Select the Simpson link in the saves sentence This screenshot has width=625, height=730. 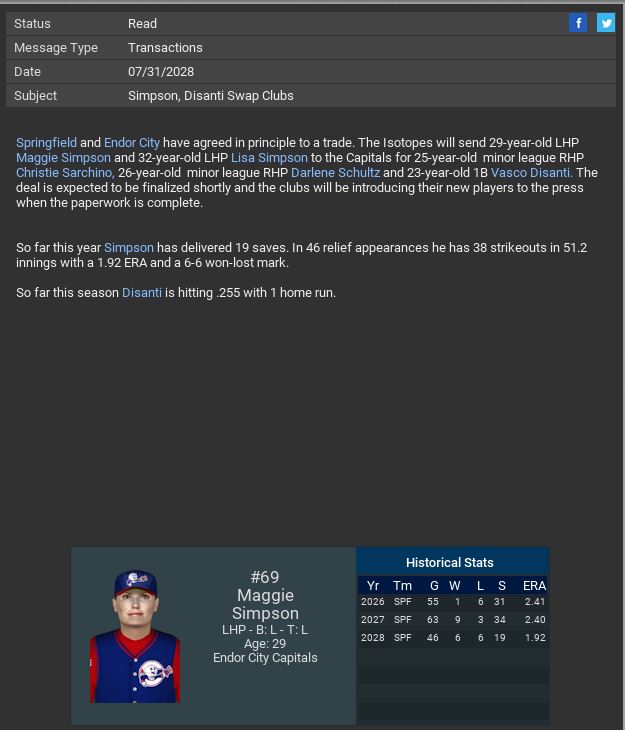click(129, 248)
